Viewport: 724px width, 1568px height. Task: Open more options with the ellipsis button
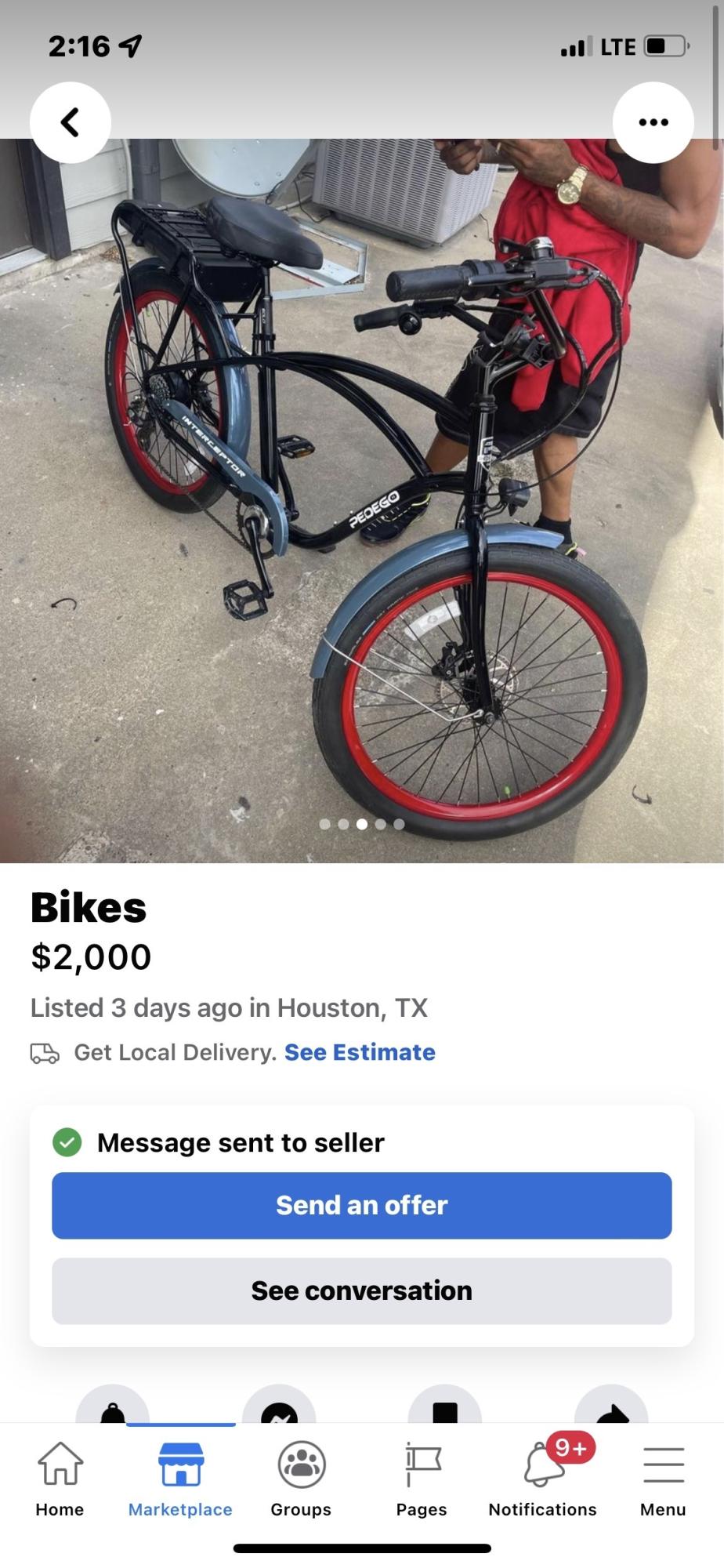click(x=653, y=122)
